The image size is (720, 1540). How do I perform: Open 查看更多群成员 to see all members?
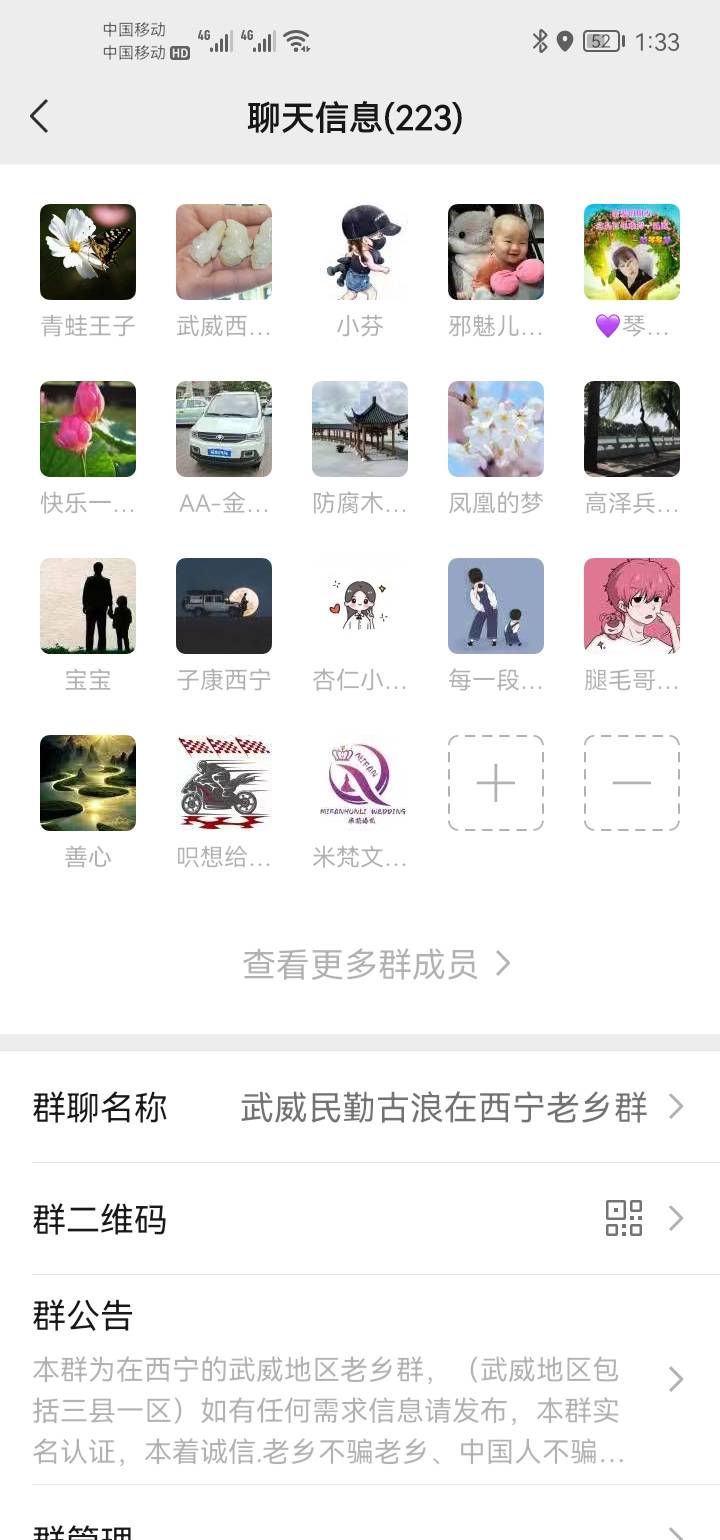coord(377,964)
